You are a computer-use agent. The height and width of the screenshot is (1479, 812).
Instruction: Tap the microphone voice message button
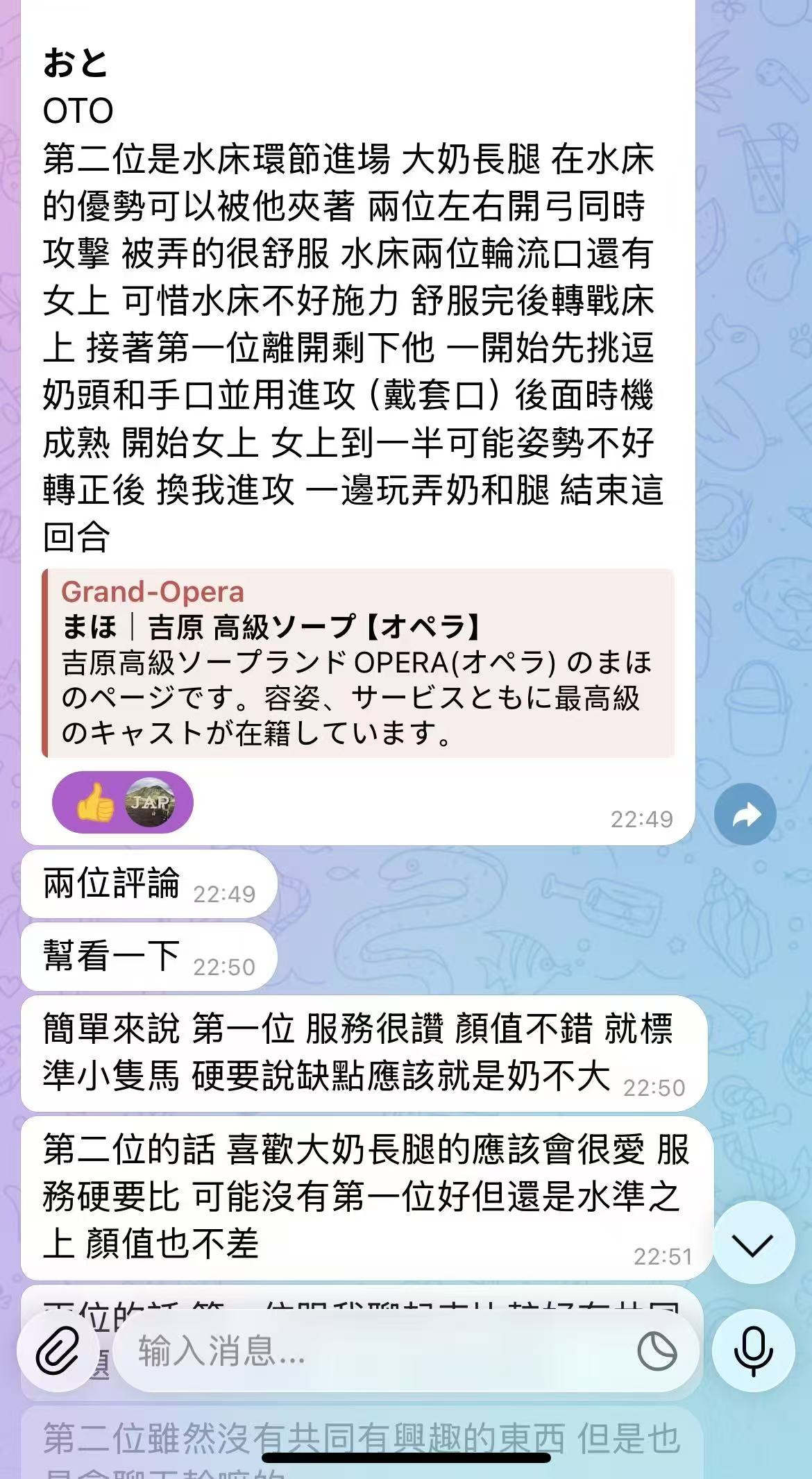[x=753, y=1352]
